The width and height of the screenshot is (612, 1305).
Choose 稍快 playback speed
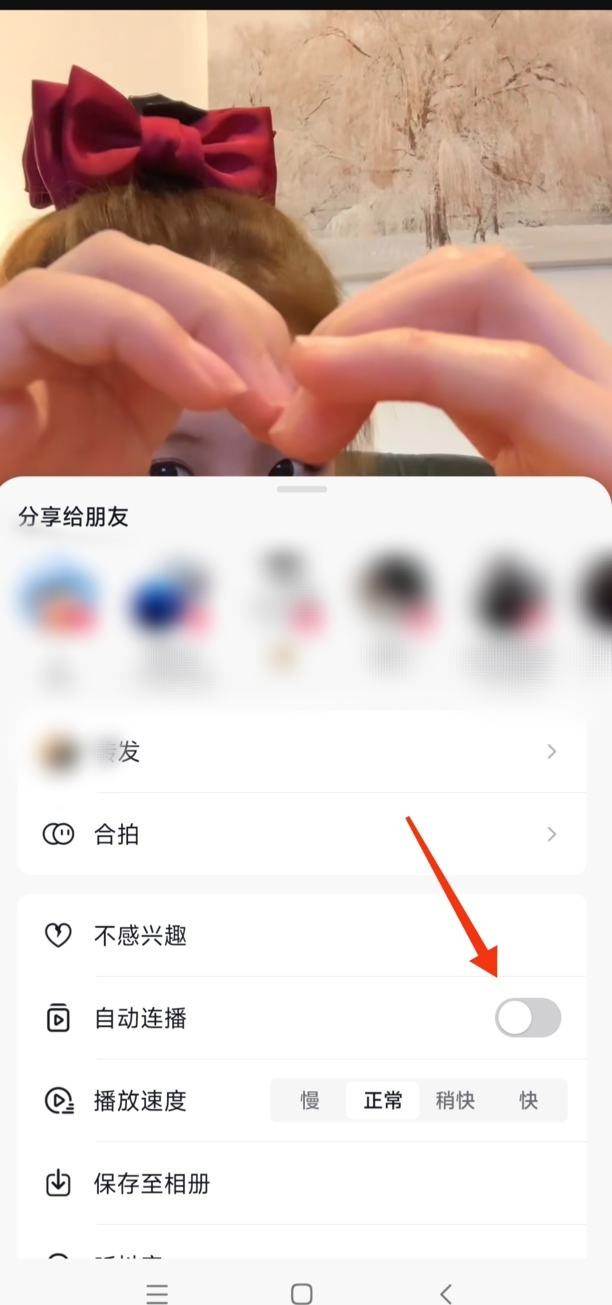pyautogui.click(x=455, y=1101)
